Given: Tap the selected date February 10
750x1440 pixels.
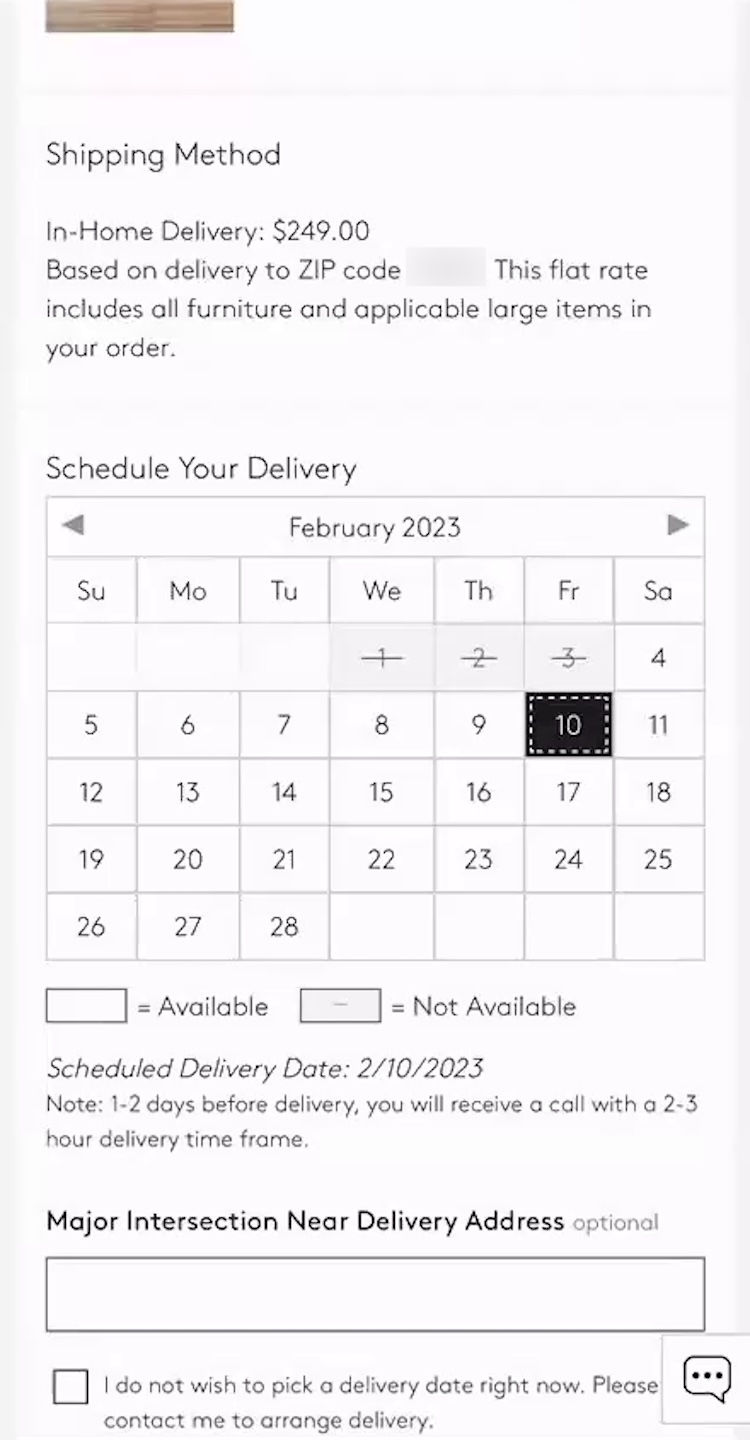Looking at the screenshot, I should click(568, 725).
